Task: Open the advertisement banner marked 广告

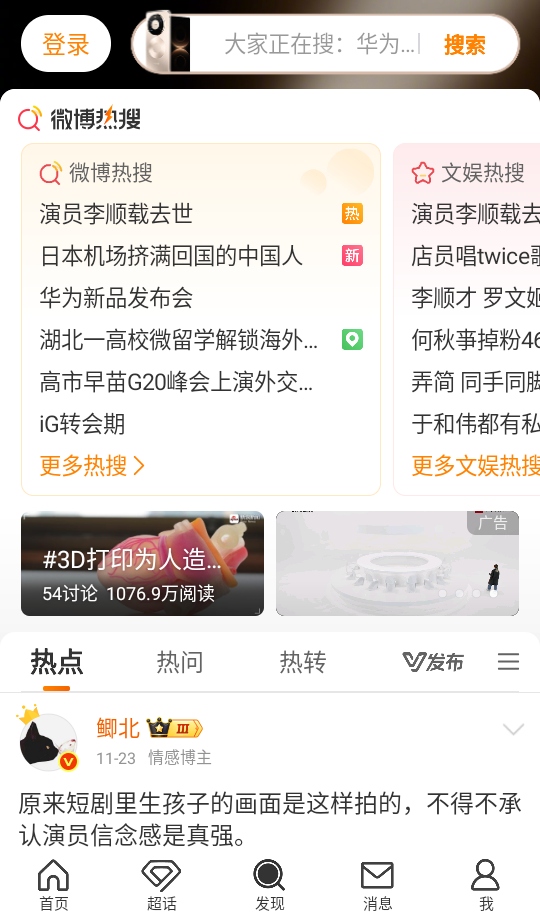Action: point(397,563)
